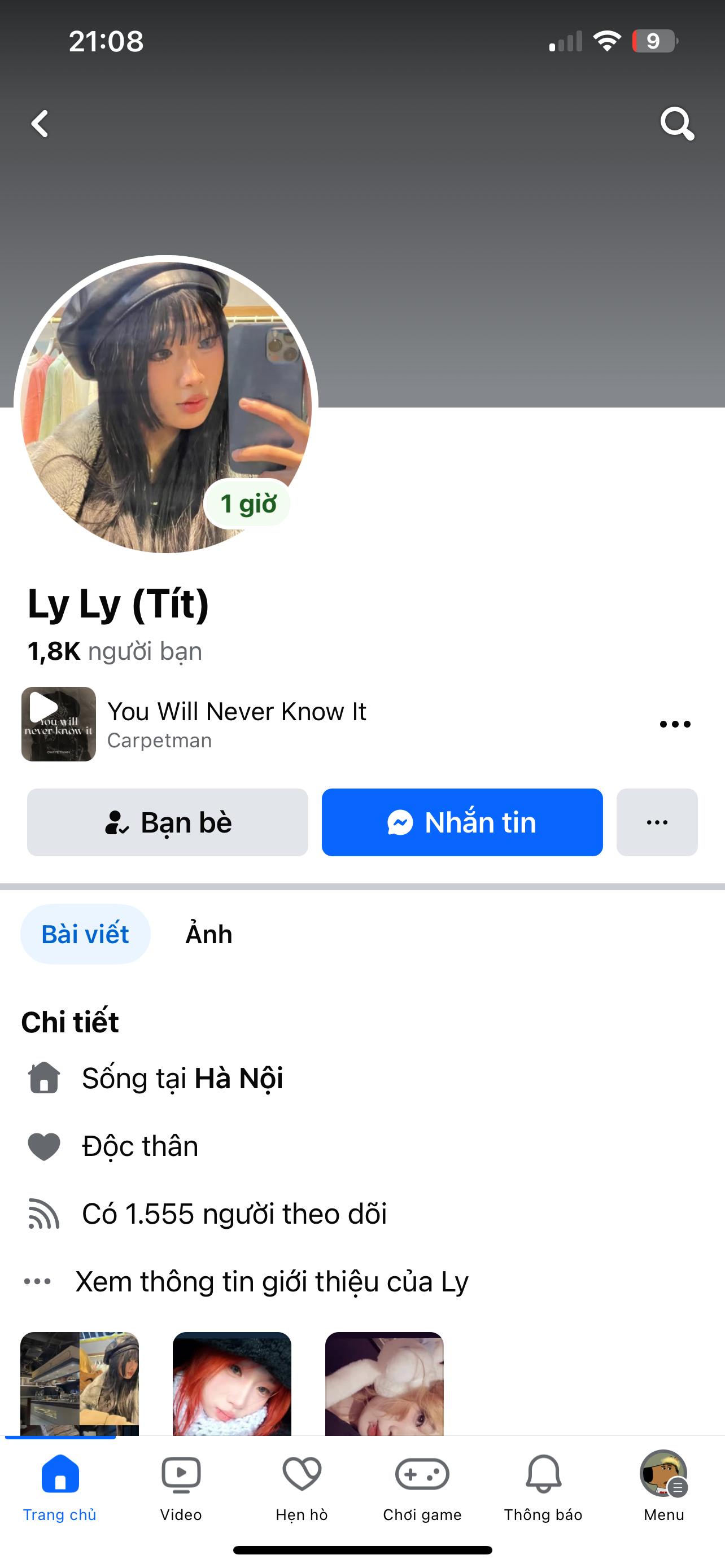Open more profile actions beside Nhắn tin
This screenshot has height=1568, width=725.
[657, 822]
